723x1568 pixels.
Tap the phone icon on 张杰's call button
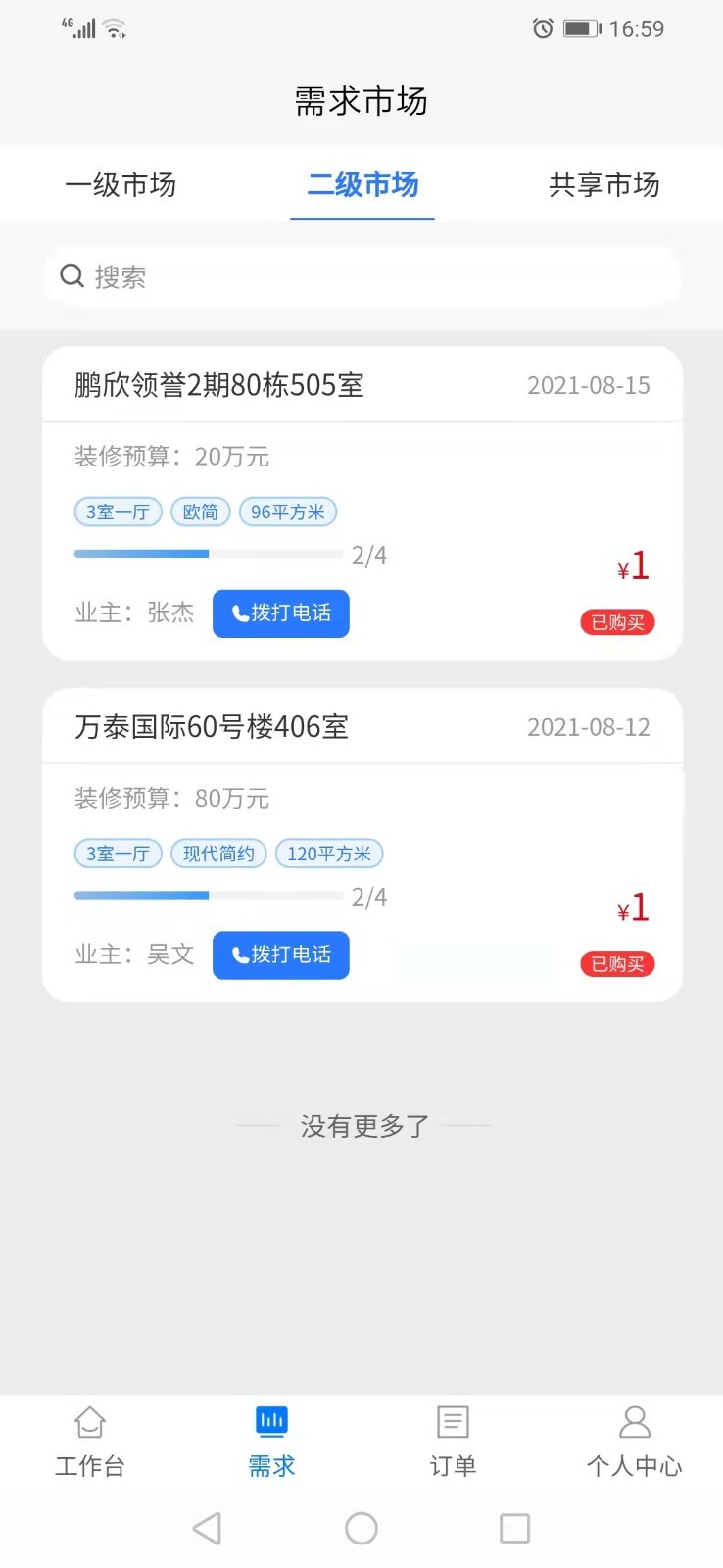coord(240,613)
